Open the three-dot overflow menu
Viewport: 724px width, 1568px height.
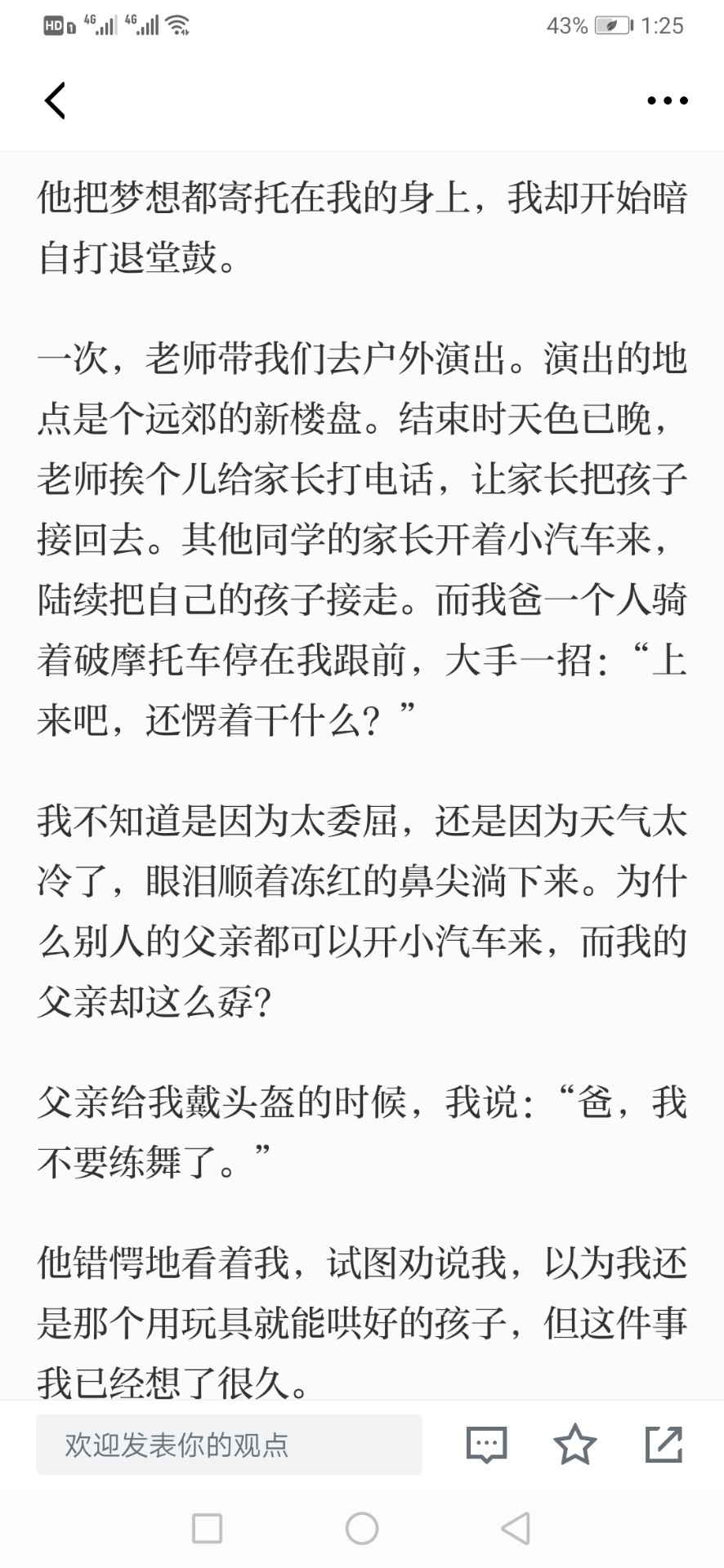click(x=668, y=101)
